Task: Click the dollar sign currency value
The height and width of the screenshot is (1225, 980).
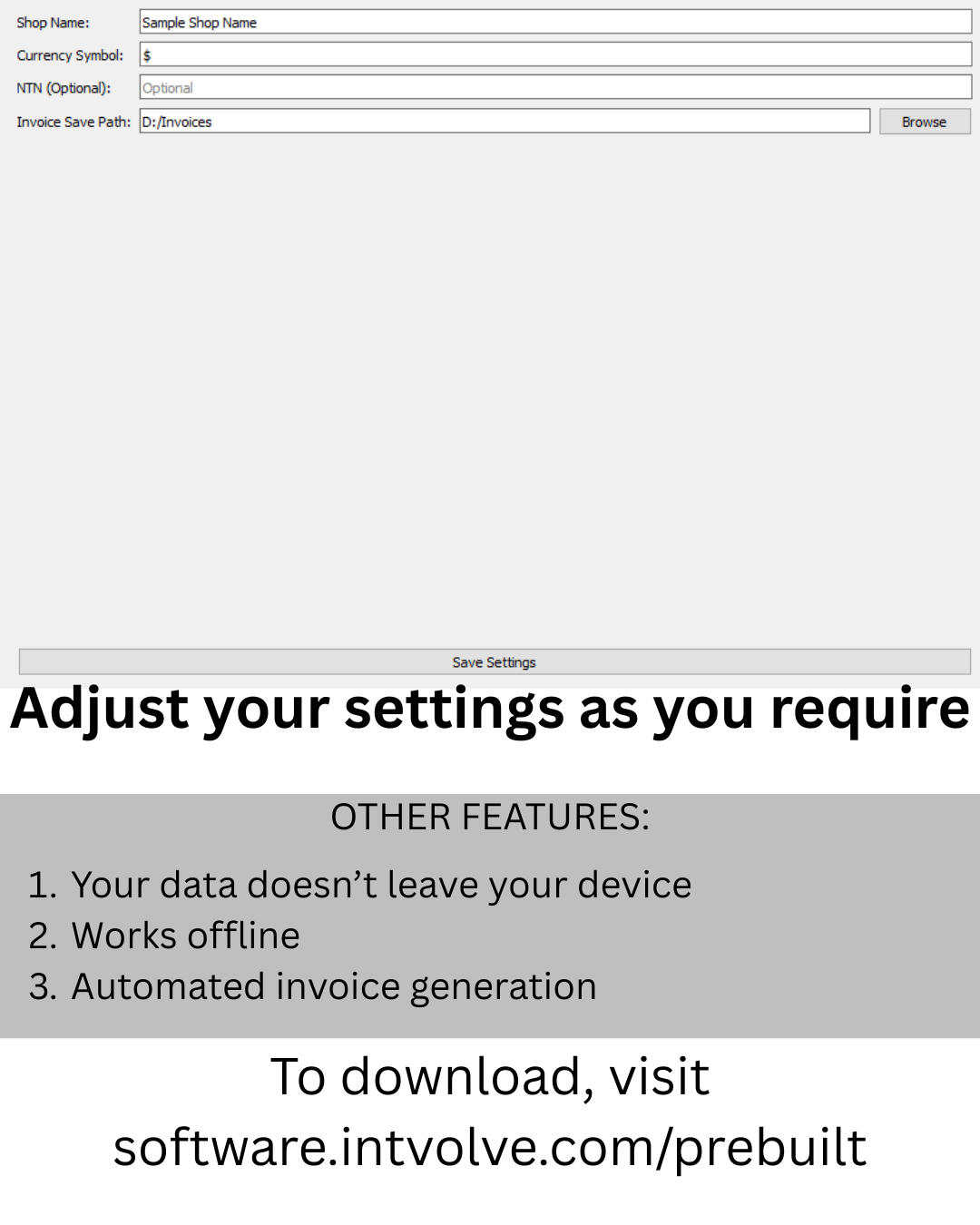Action: click(x=148, y=55)
